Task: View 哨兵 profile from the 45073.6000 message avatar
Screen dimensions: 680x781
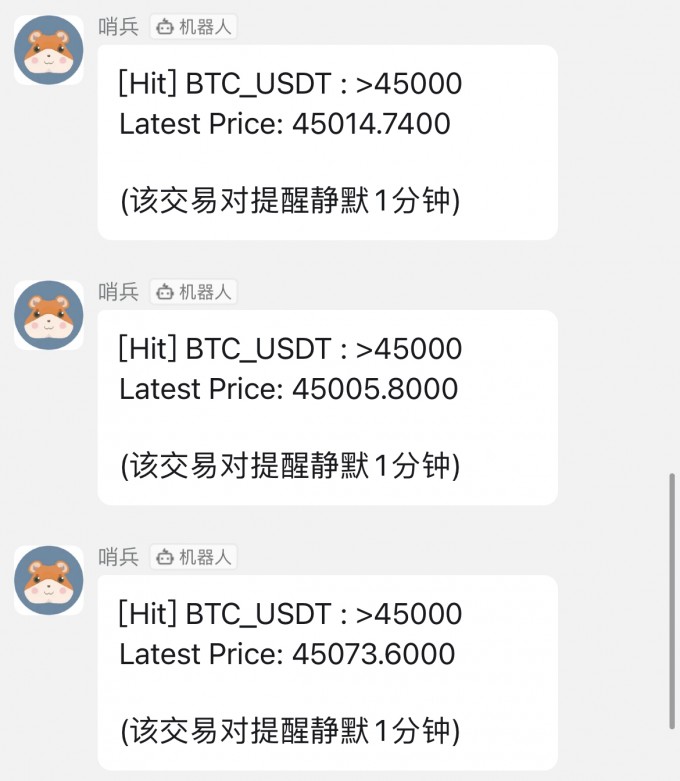Action: click(48, 580)
